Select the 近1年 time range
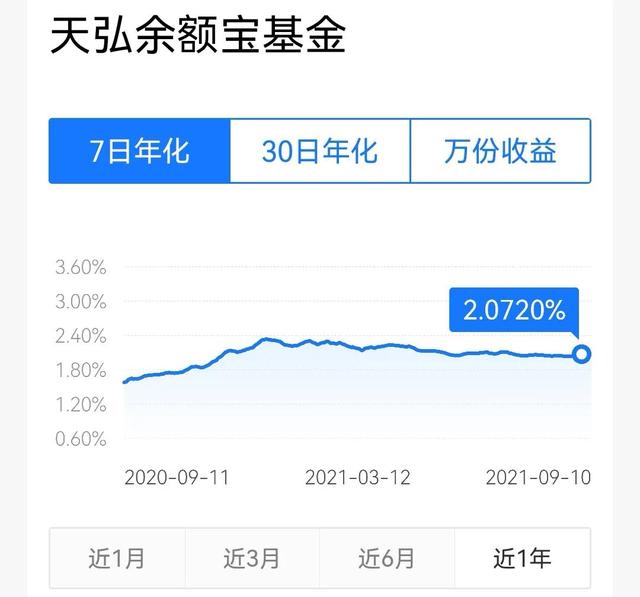640x597 pixels. [x=522, y=558]
